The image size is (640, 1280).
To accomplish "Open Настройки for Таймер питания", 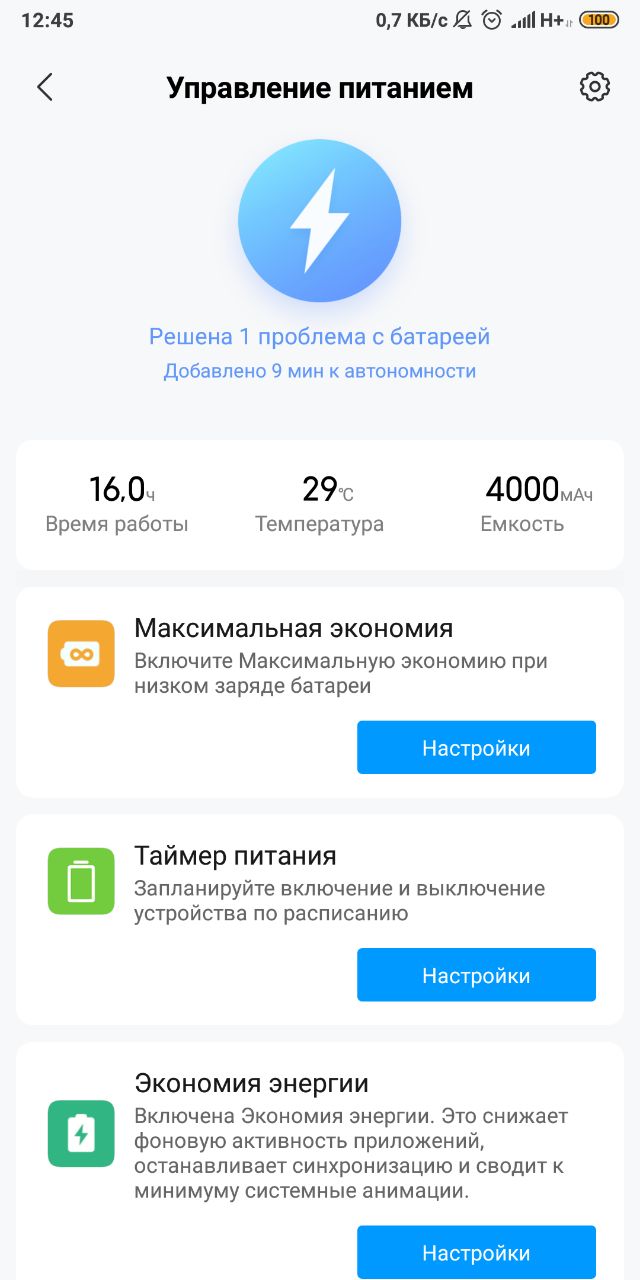I will (476, 975).
